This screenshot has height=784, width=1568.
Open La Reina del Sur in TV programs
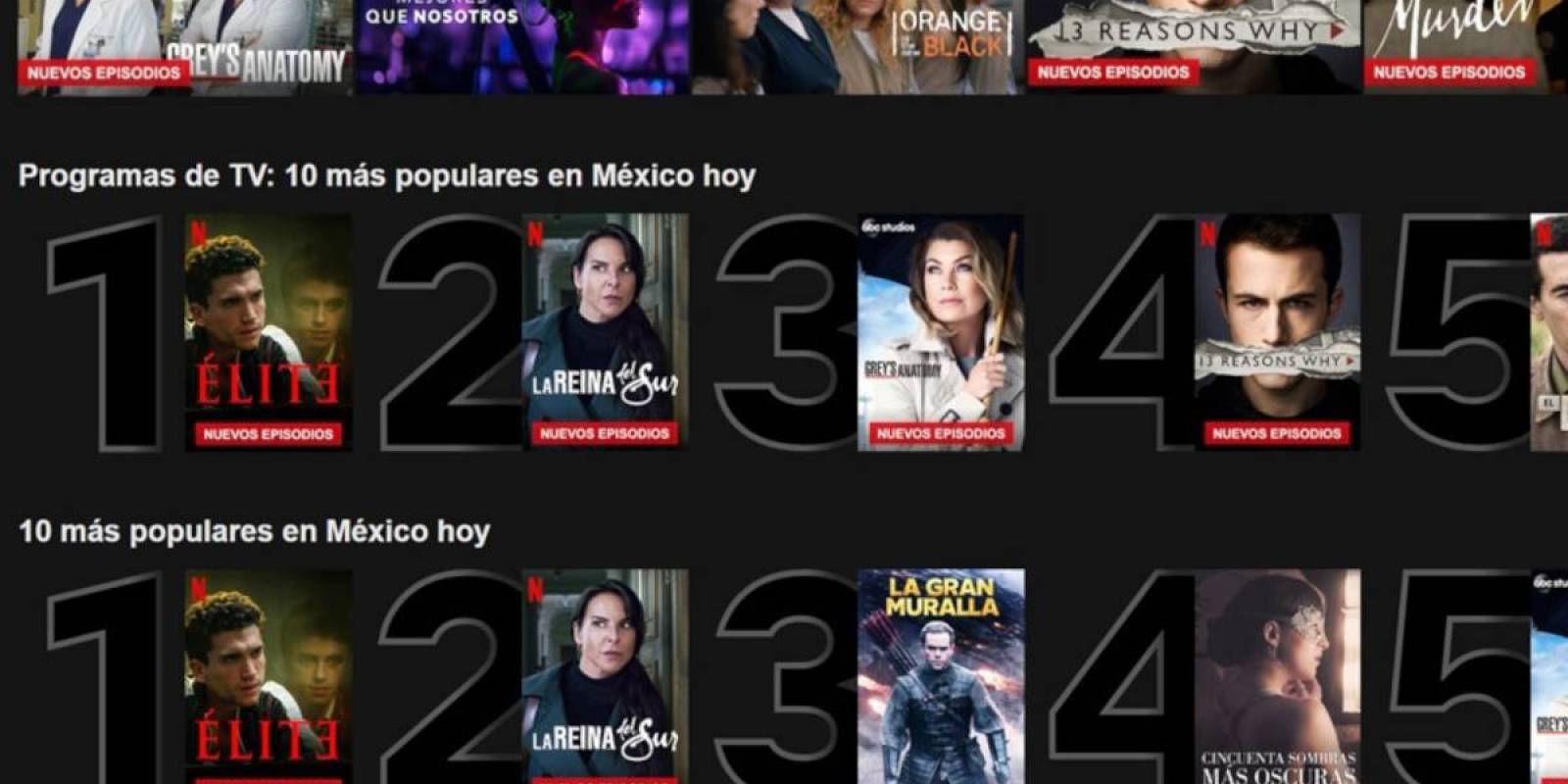pyautogui.click(x=605, y=331)
